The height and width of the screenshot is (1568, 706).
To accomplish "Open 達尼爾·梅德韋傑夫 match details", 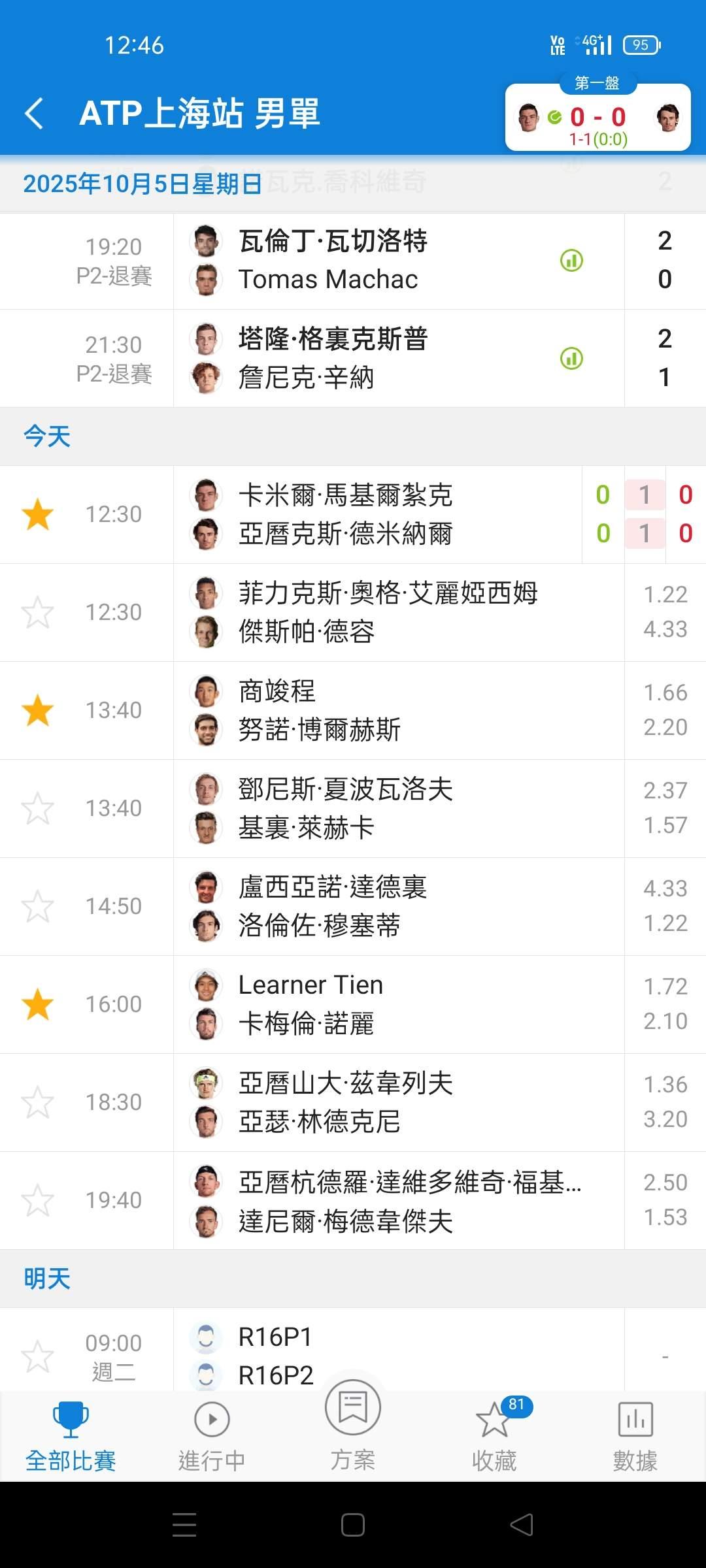I will [x=353, y=1200].
